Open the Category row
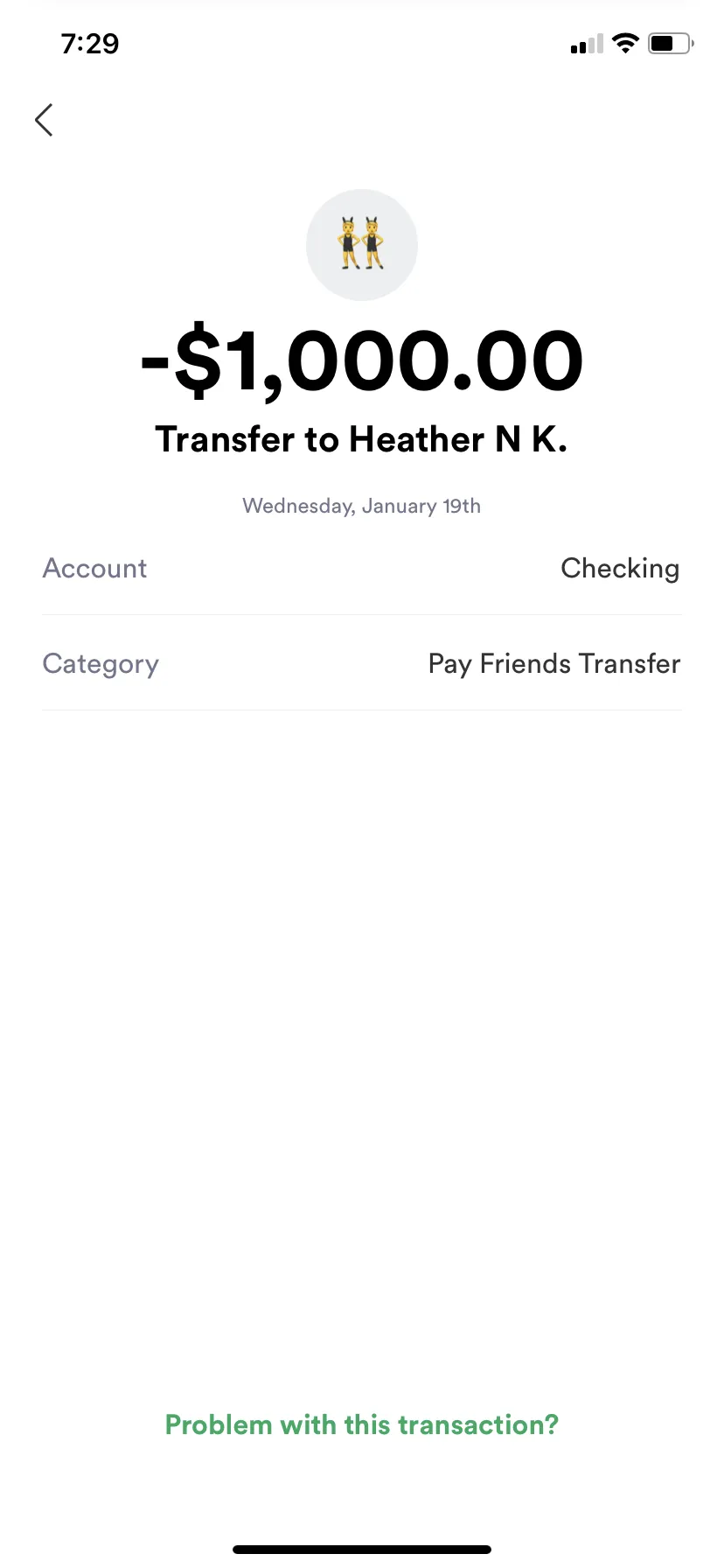Image resolution: width=724 pixels, height=1568 pixels. (x=361, y=663)
